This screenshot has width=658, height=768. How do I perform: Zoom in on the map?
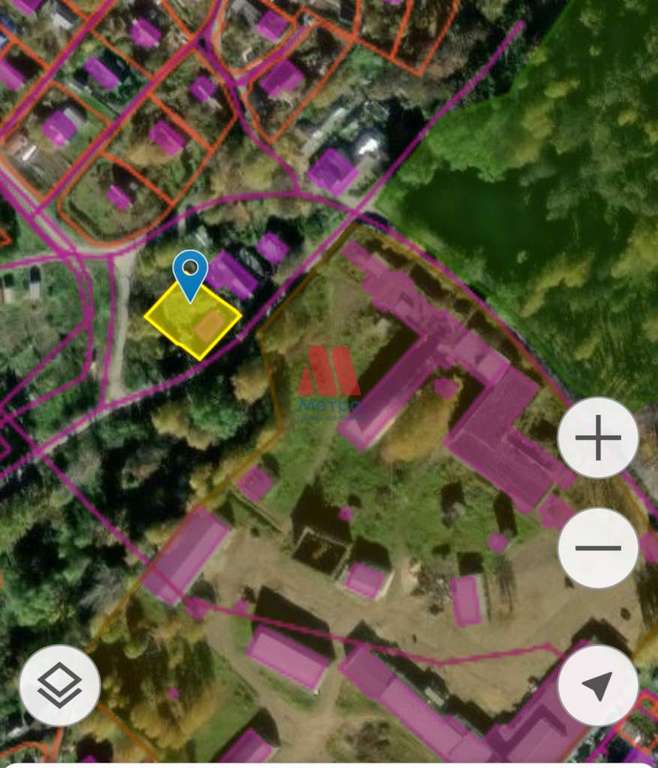pos(598,439)
